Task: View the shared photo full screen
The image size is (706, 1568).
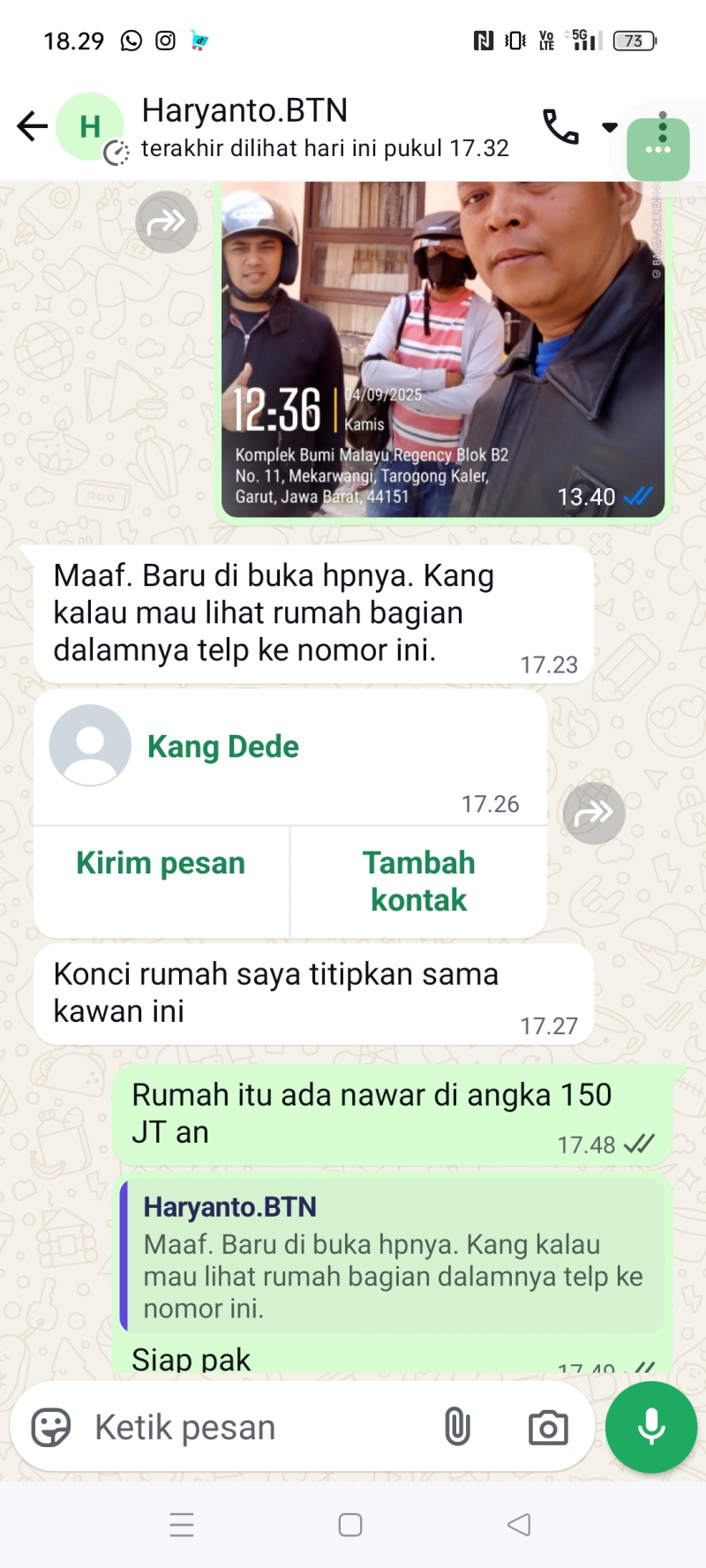Action: click(441, 344)
